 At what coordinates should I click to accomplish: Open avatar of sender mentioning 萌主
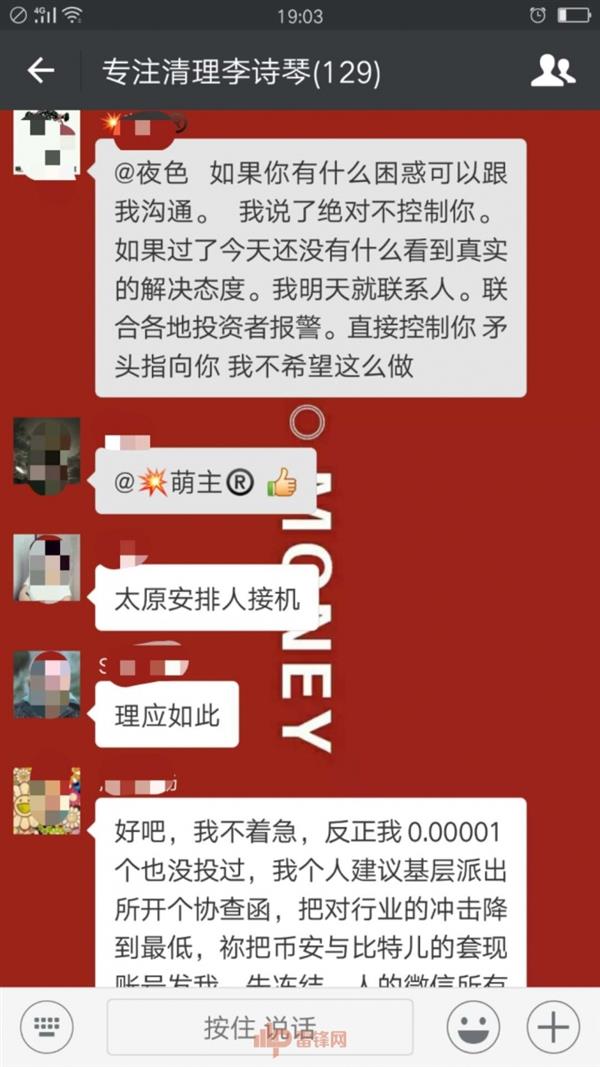point(46,455)
